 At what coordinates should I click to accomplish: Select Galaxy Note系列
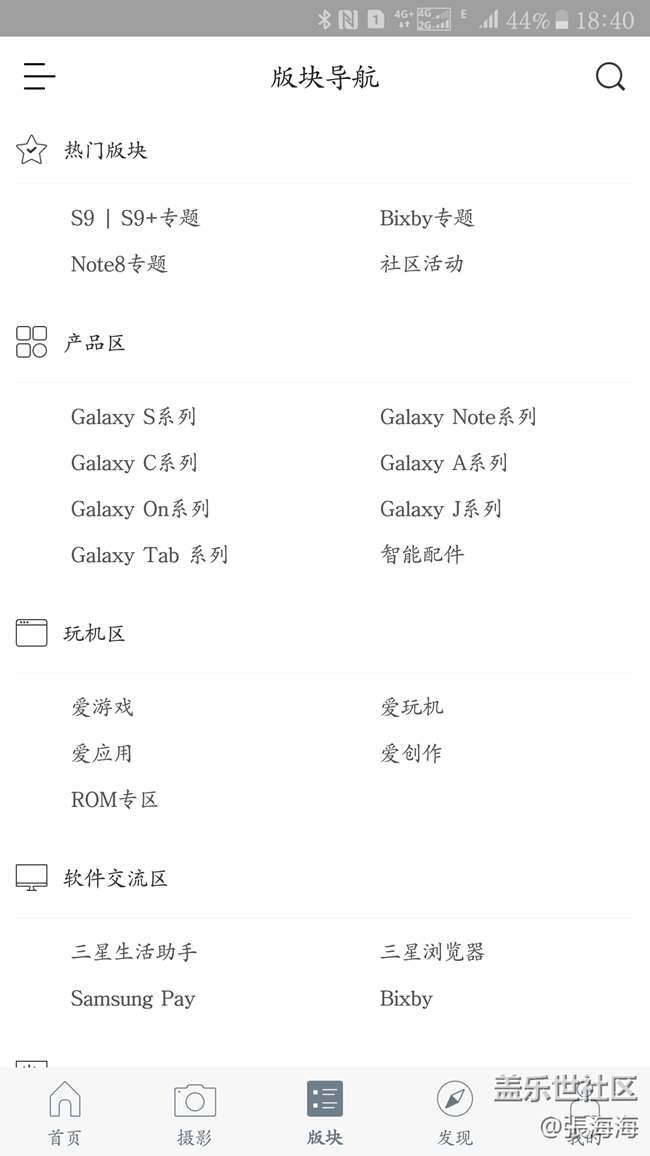(458, 417)
